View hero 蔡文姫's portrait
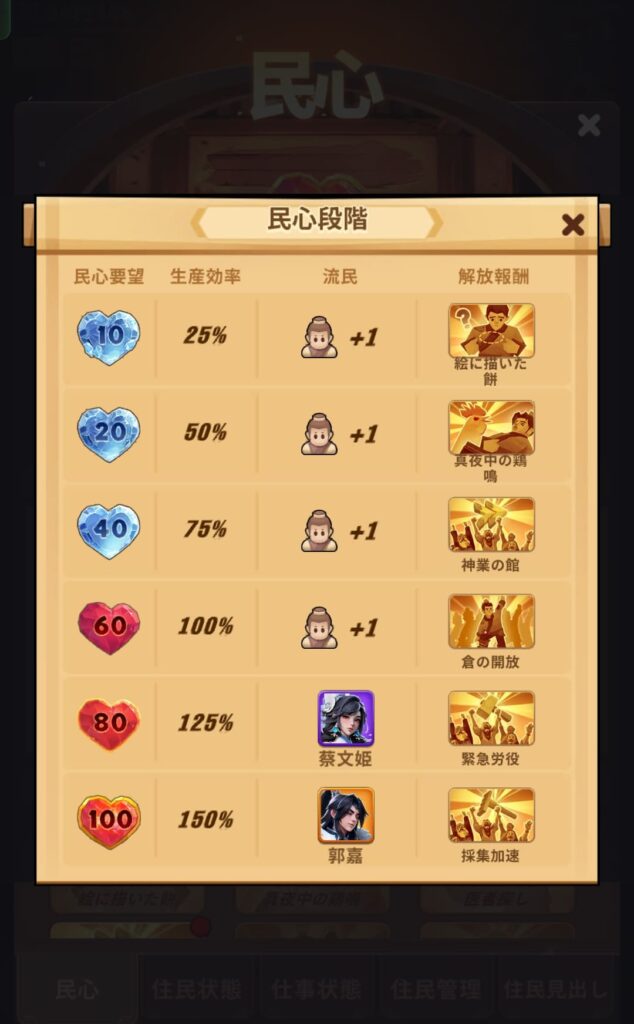 tap(346, 718)
